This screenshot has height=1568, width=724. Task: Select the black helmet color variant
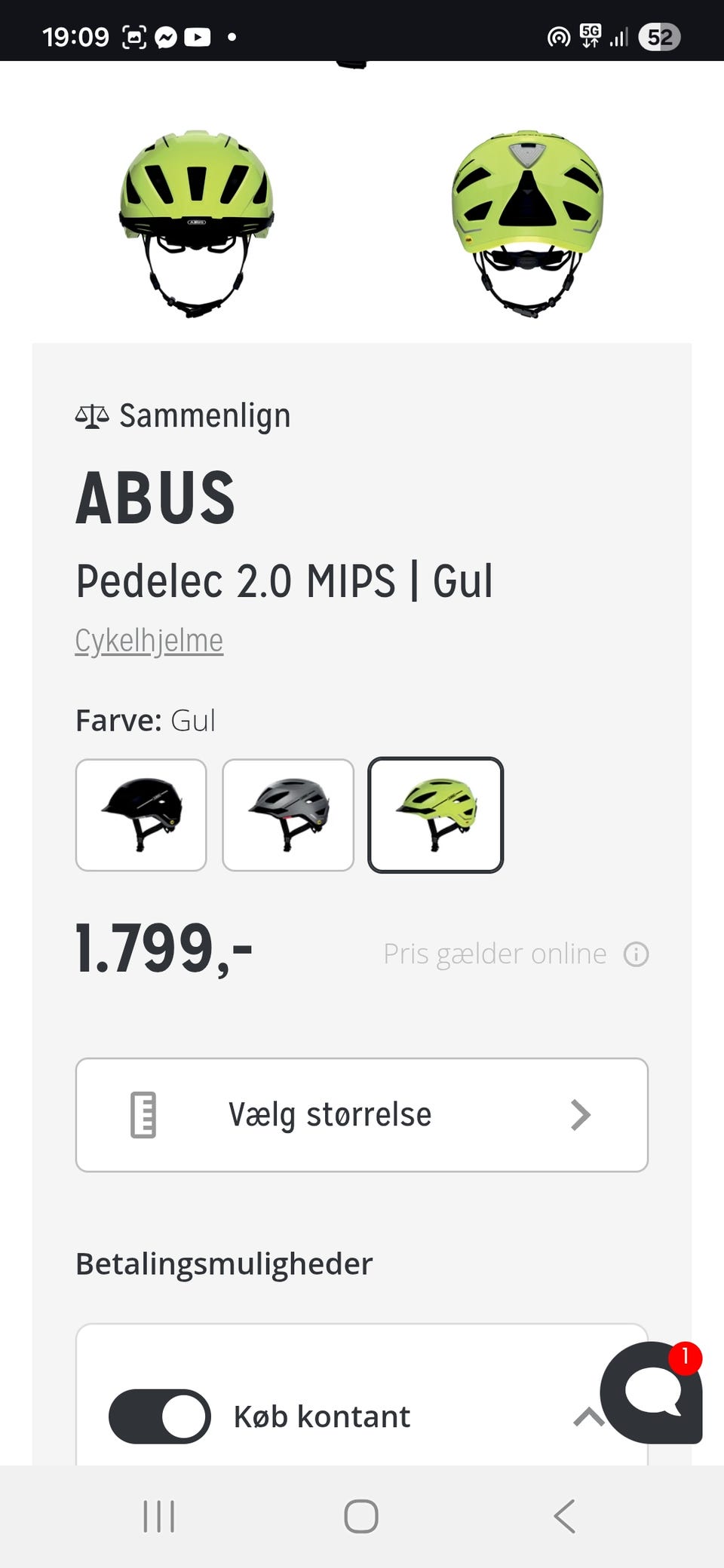[x=140, y=815]
